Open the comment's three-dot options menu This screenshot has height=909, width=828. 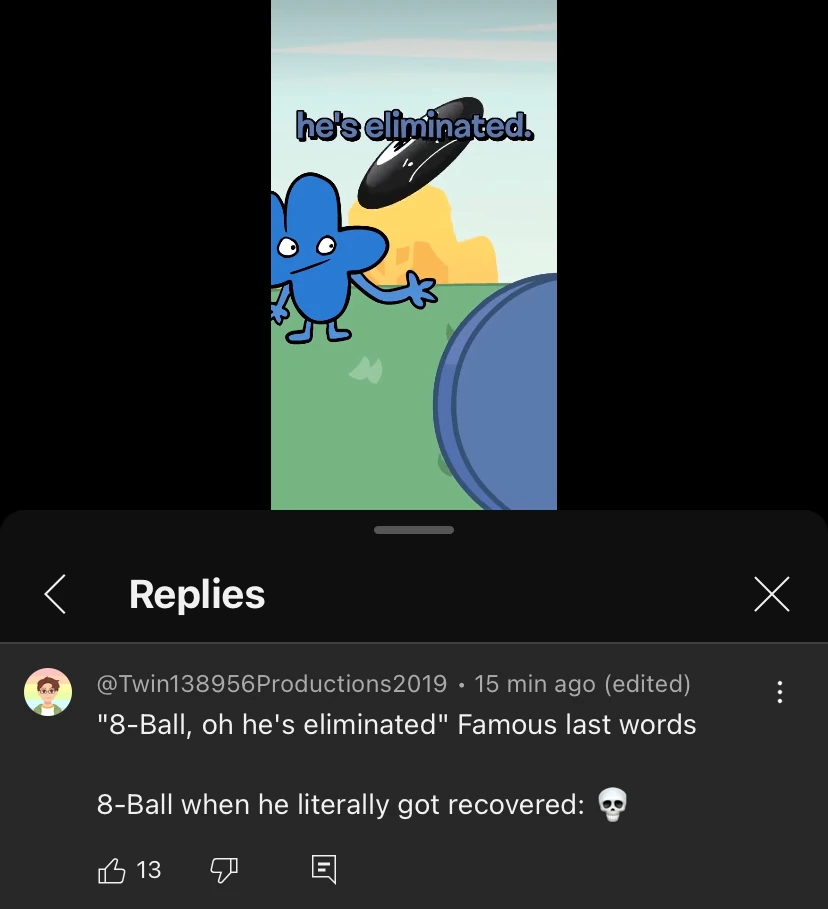click(x=779, y=692)
